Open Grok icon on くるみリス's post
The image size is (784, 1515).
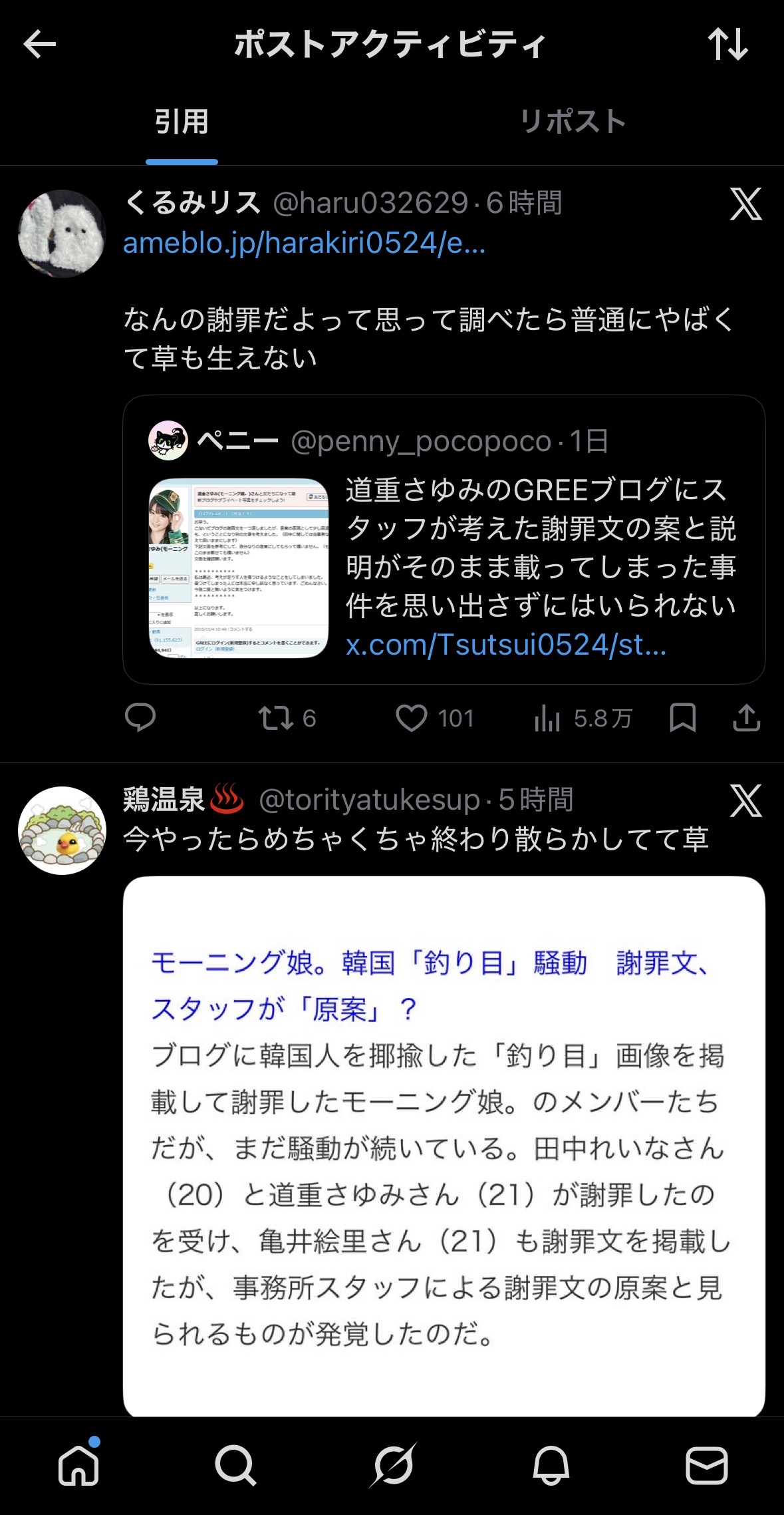coord(745,204)
